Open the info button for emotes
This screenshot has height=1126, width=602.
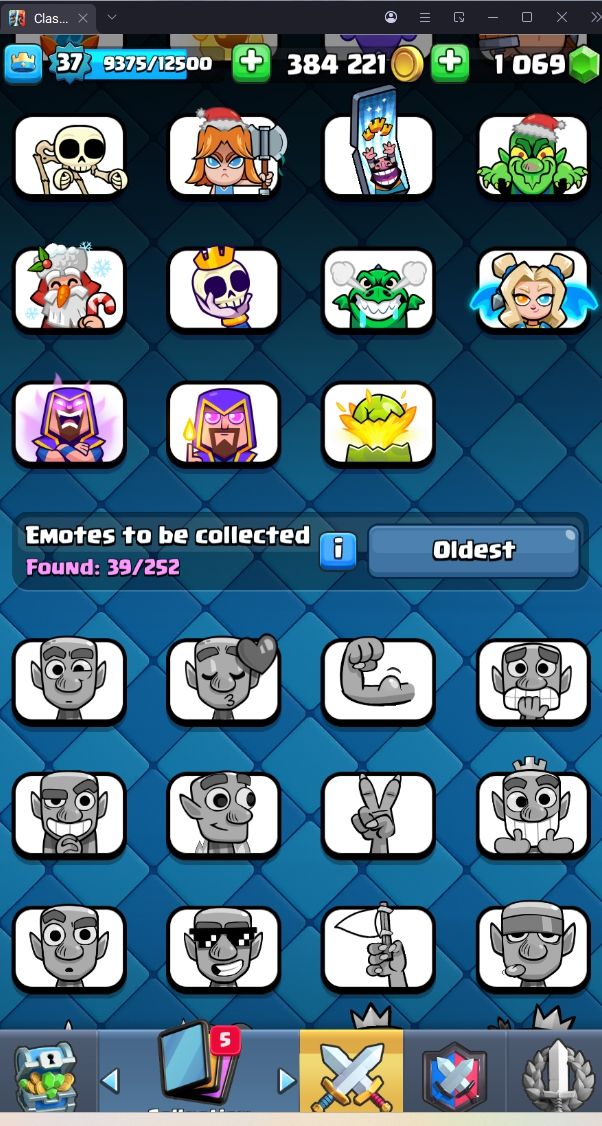338,550
